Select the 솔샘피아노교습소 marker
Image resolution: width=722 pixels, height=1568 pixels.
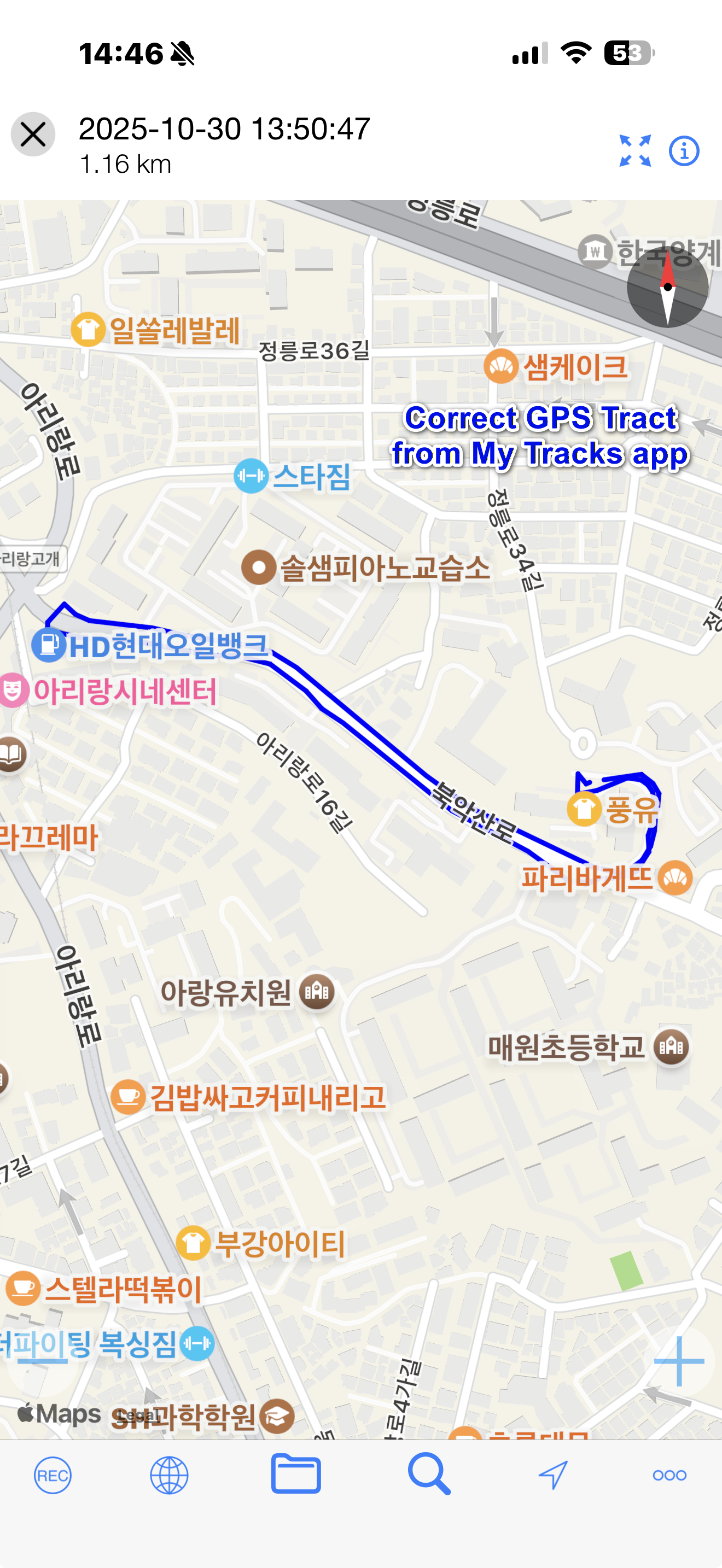(x=259, y=567)
